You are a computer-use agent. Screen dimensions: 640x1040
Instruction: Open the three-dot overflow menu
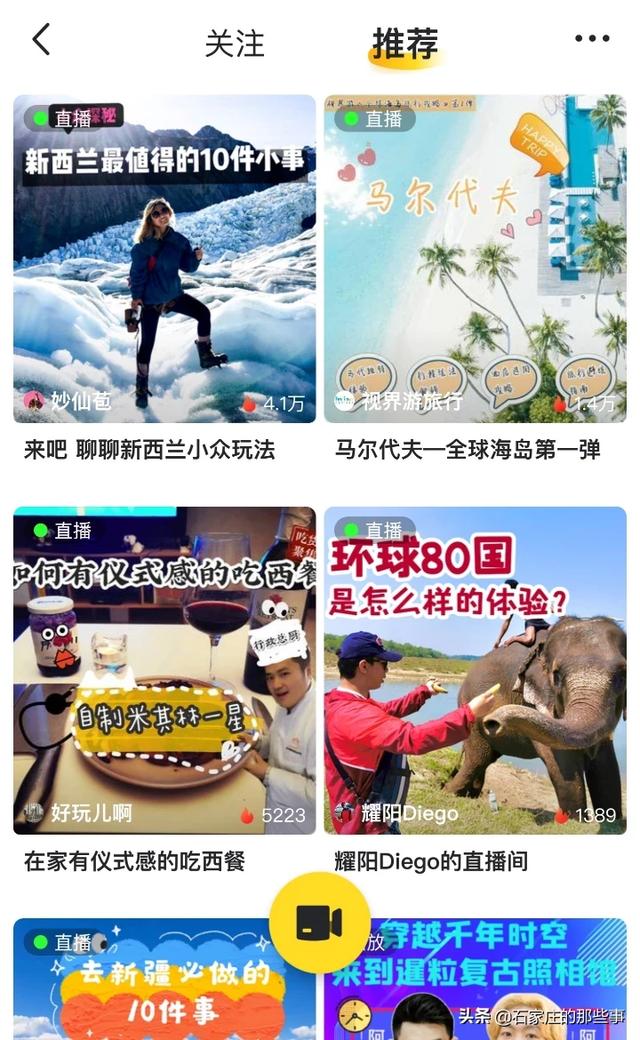[x=591, y=39]
